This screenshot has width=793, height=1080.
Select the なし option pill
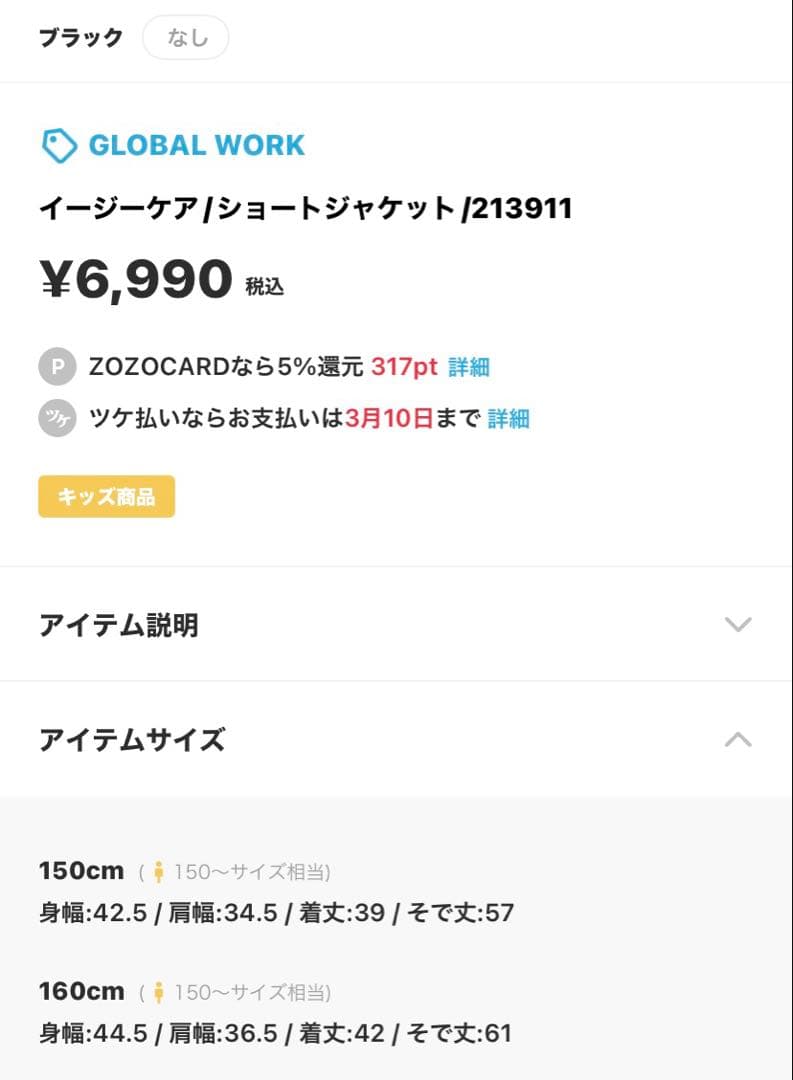pyautogui.click(x=185, y=38)
